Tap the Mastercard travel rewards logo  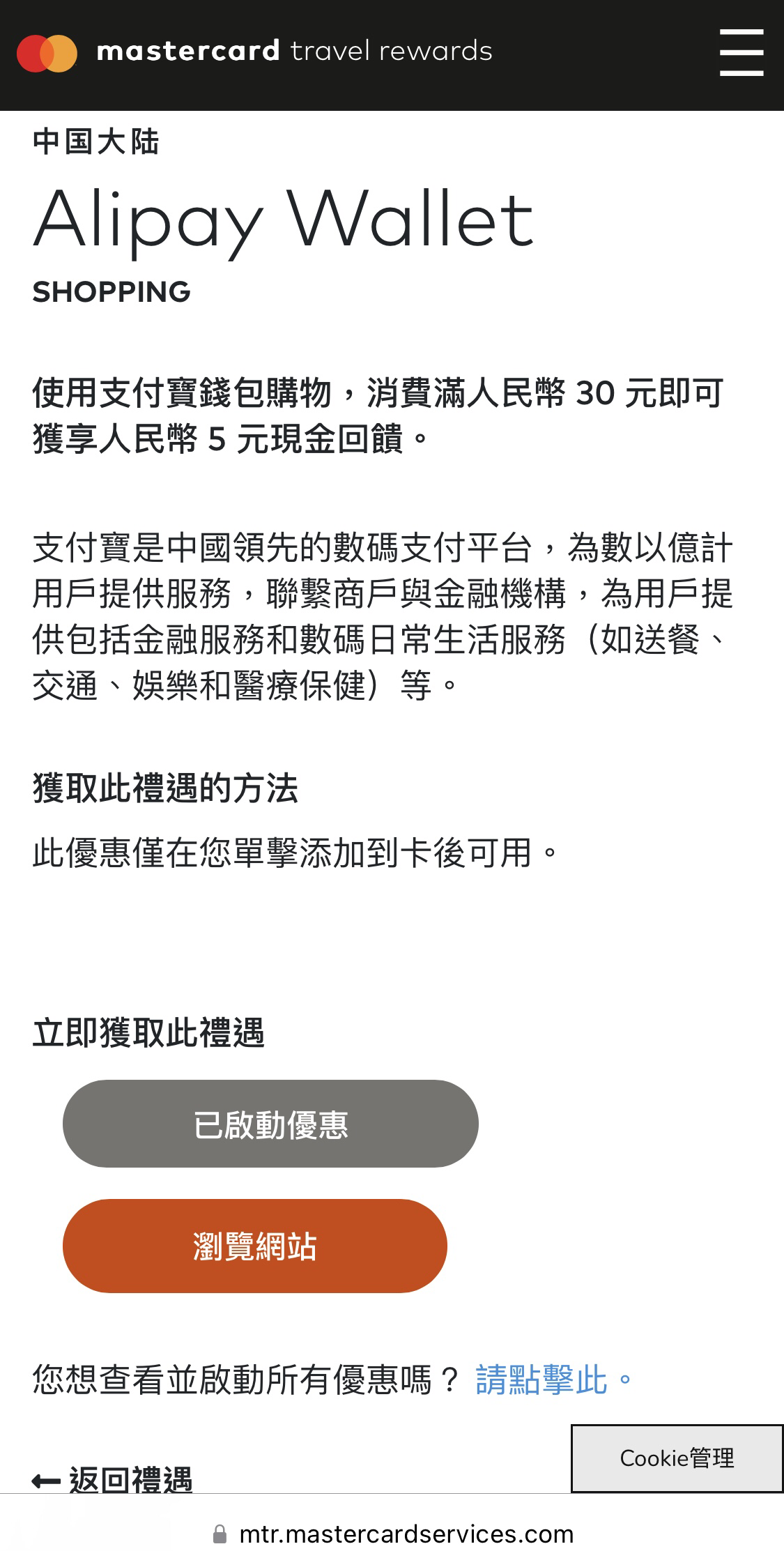(254, 52)
